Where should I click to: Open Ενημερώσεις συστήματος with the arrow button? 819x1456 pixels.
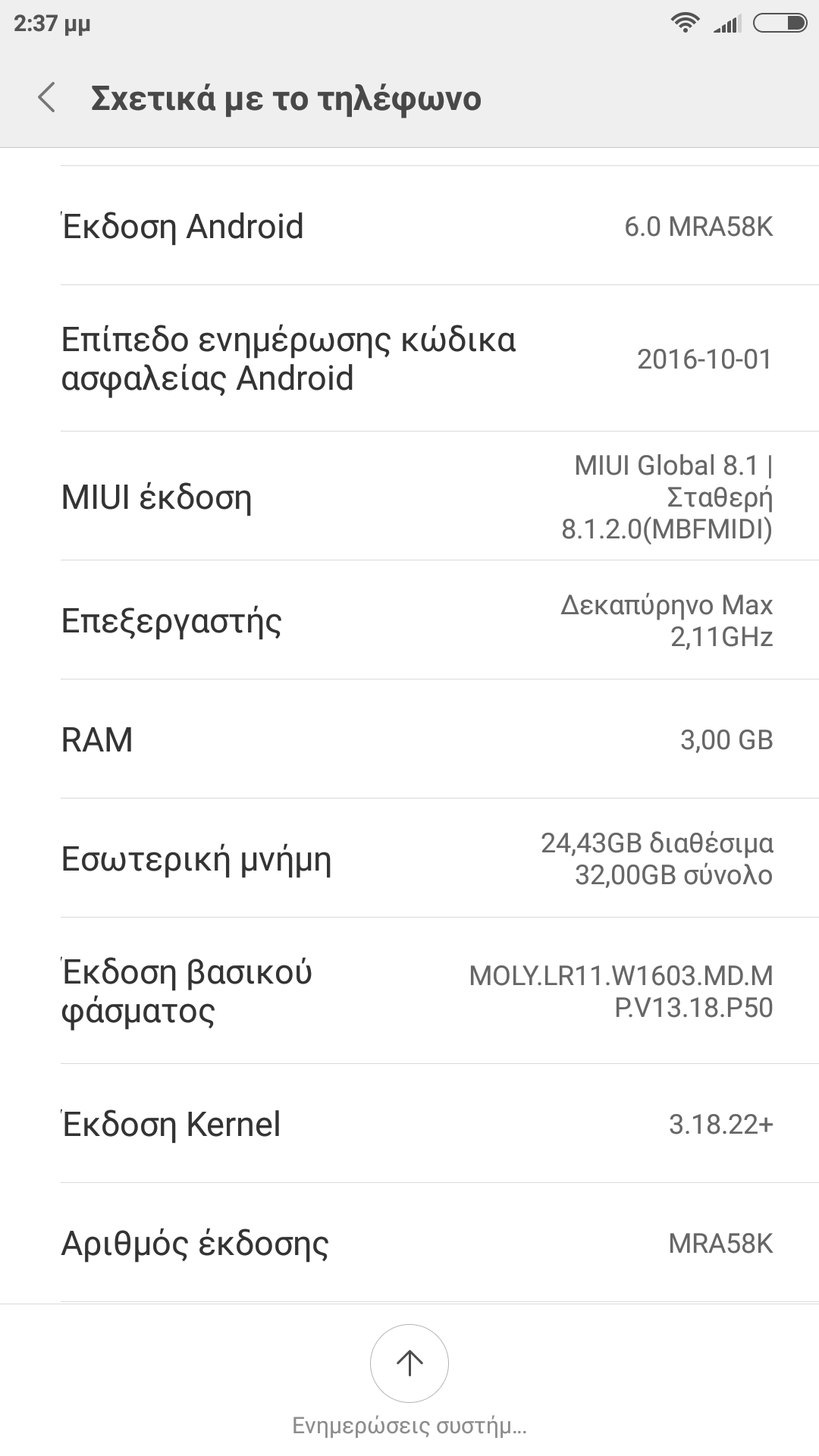pos(409,1363)
